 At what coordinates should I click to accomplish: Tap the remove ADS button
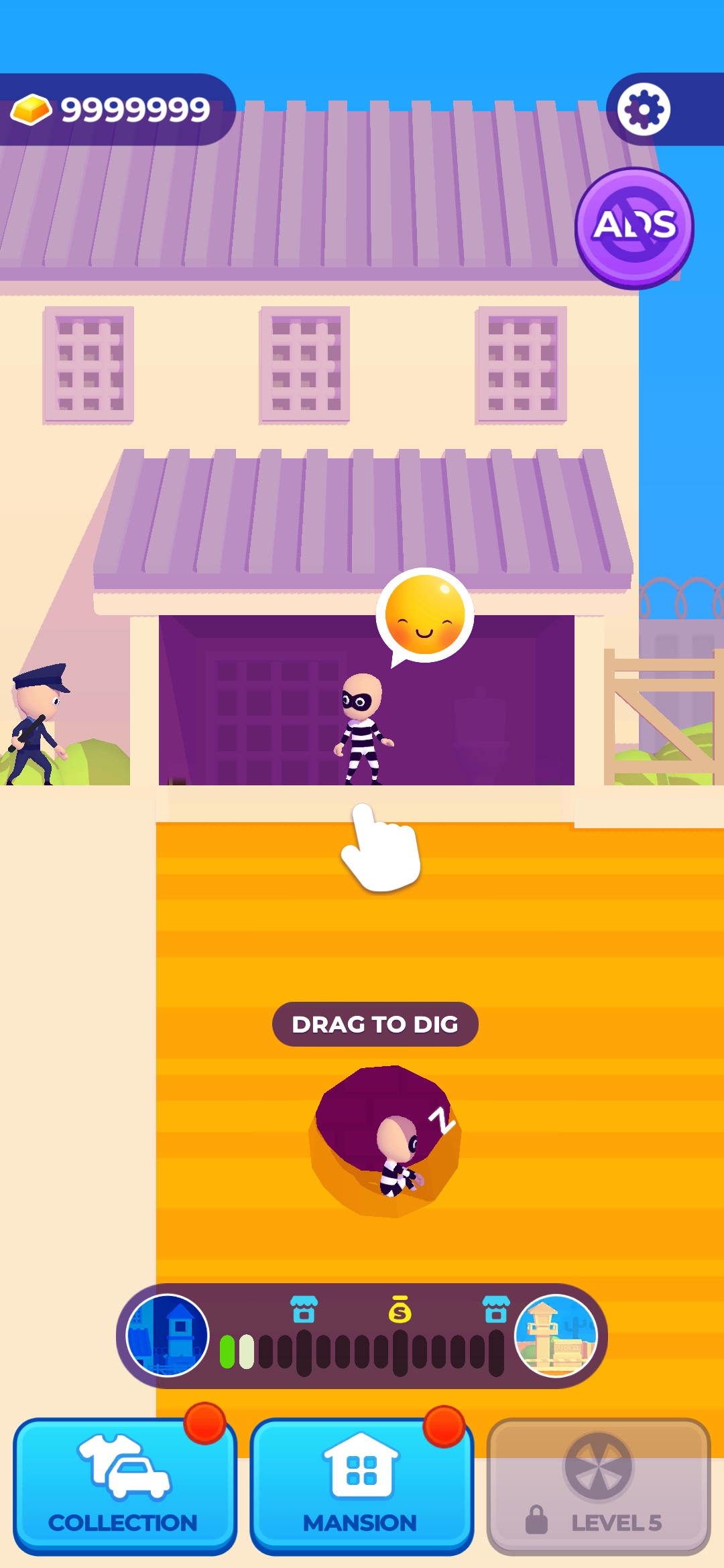pos(634,227)
